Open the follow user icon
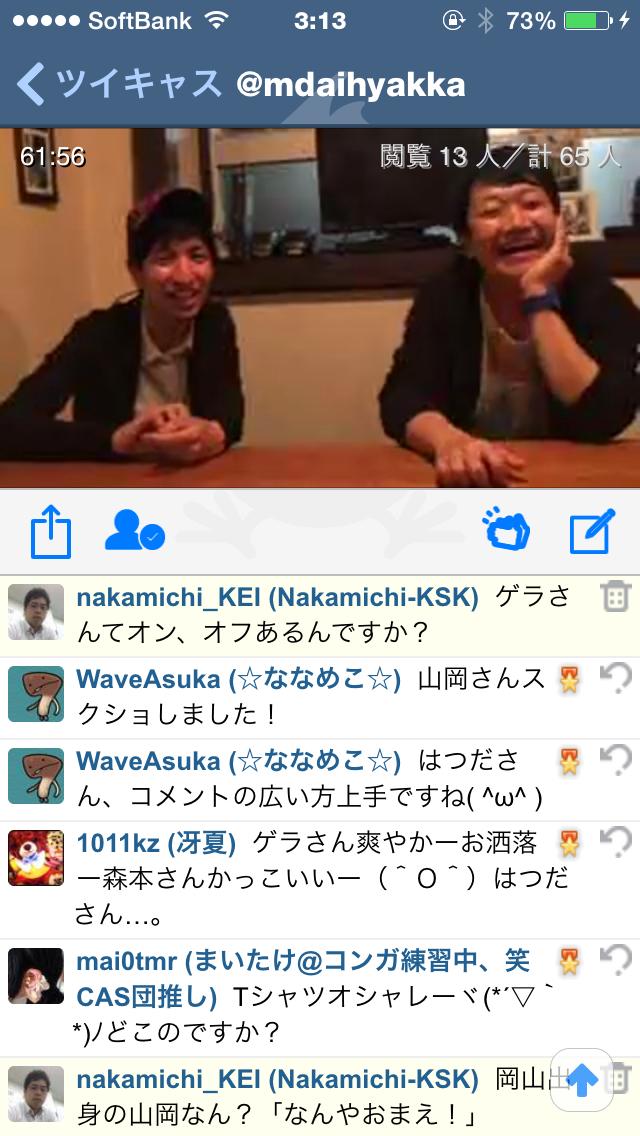Viewport: 640px width, 1136px height. (x=134, y=531)
